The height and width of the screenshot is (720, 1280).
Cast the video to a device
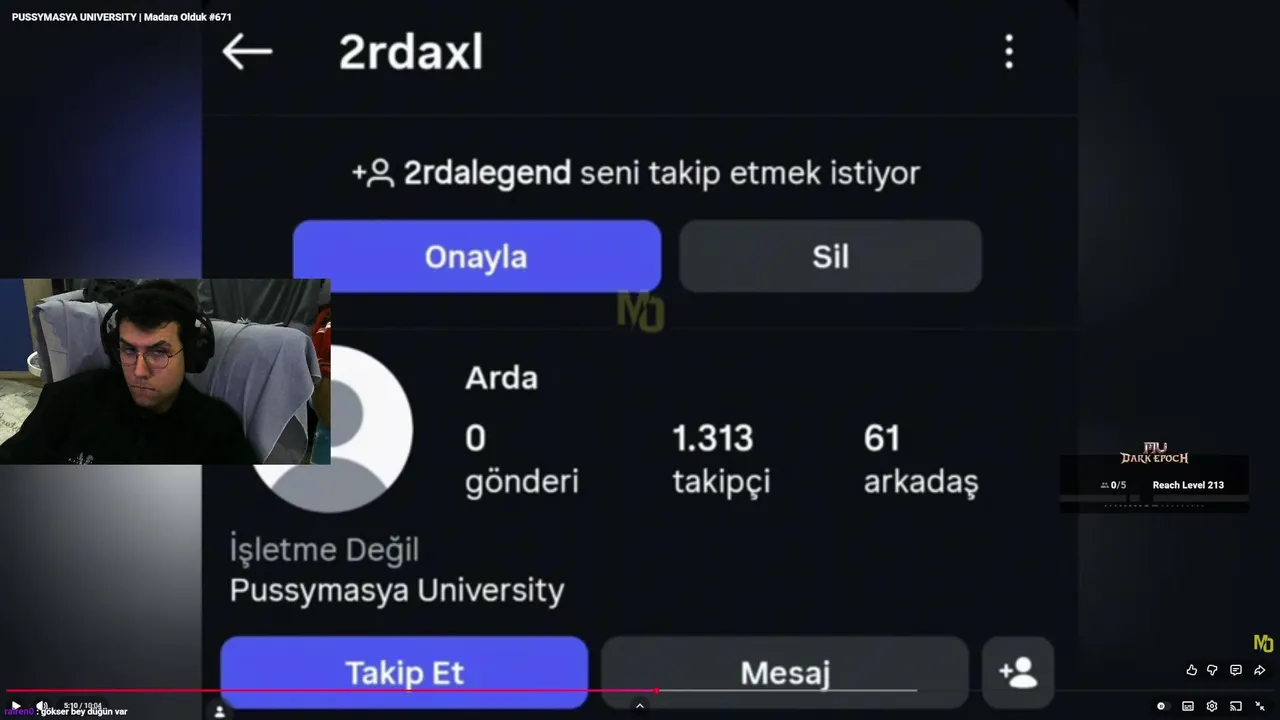[x=1236, y=706]
